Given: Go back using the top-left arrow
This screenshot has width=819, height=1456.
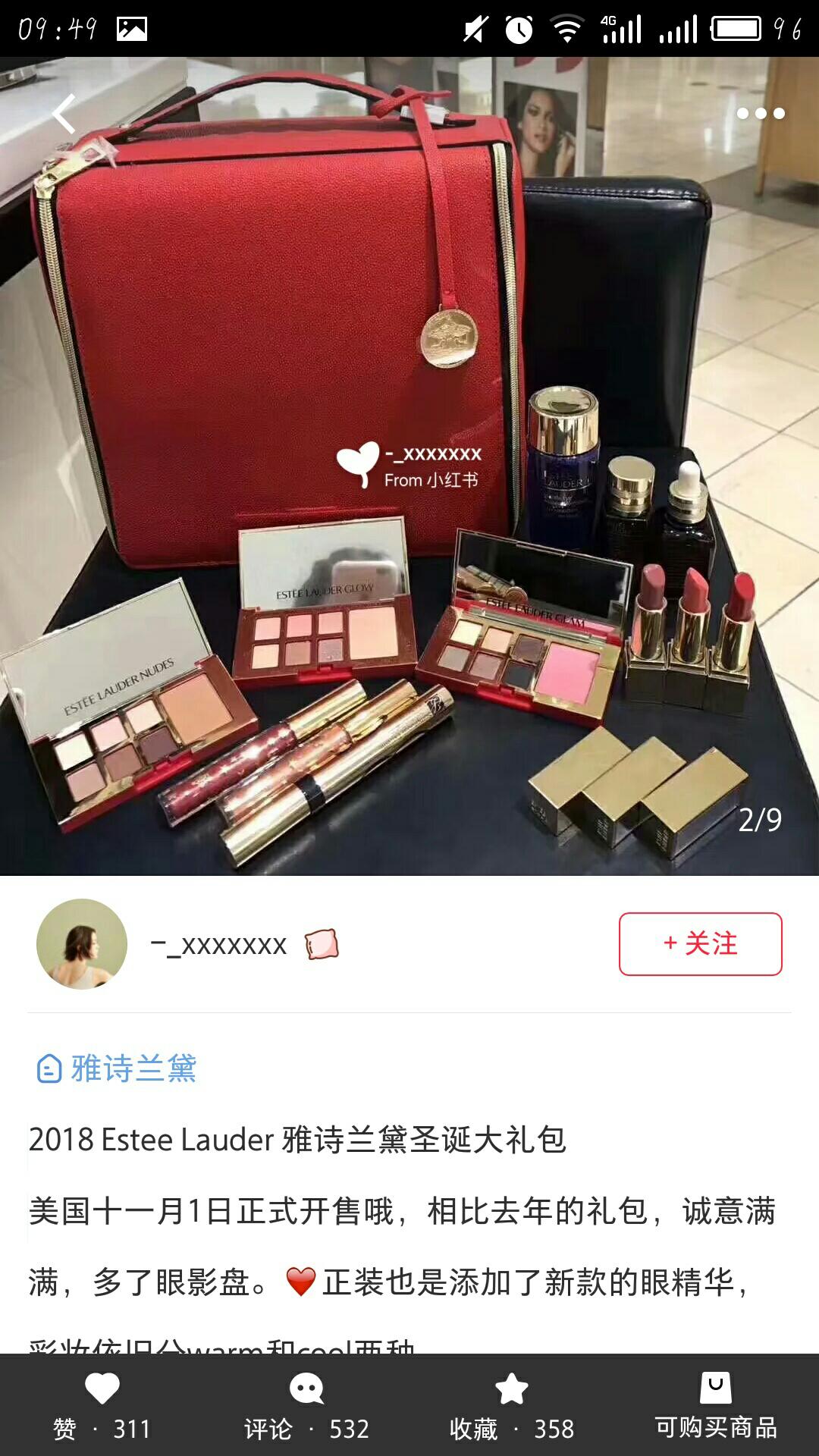Looking at the screenshot, I should coord(64,114).
